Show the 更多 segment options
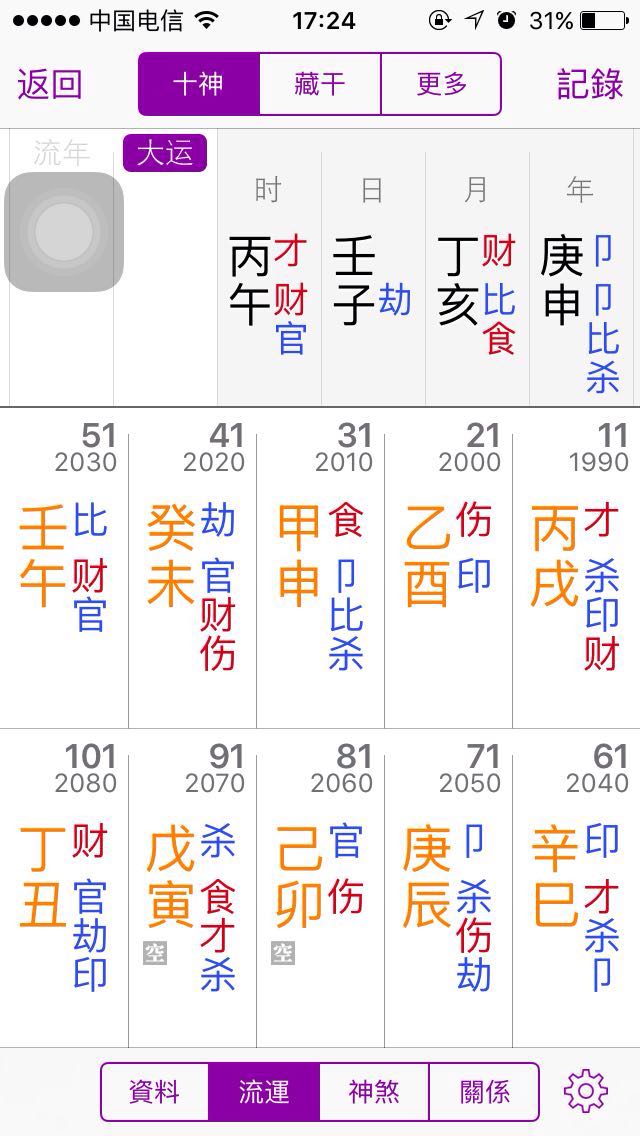This screenshot has height=1136, width=640. click(441, 84)
